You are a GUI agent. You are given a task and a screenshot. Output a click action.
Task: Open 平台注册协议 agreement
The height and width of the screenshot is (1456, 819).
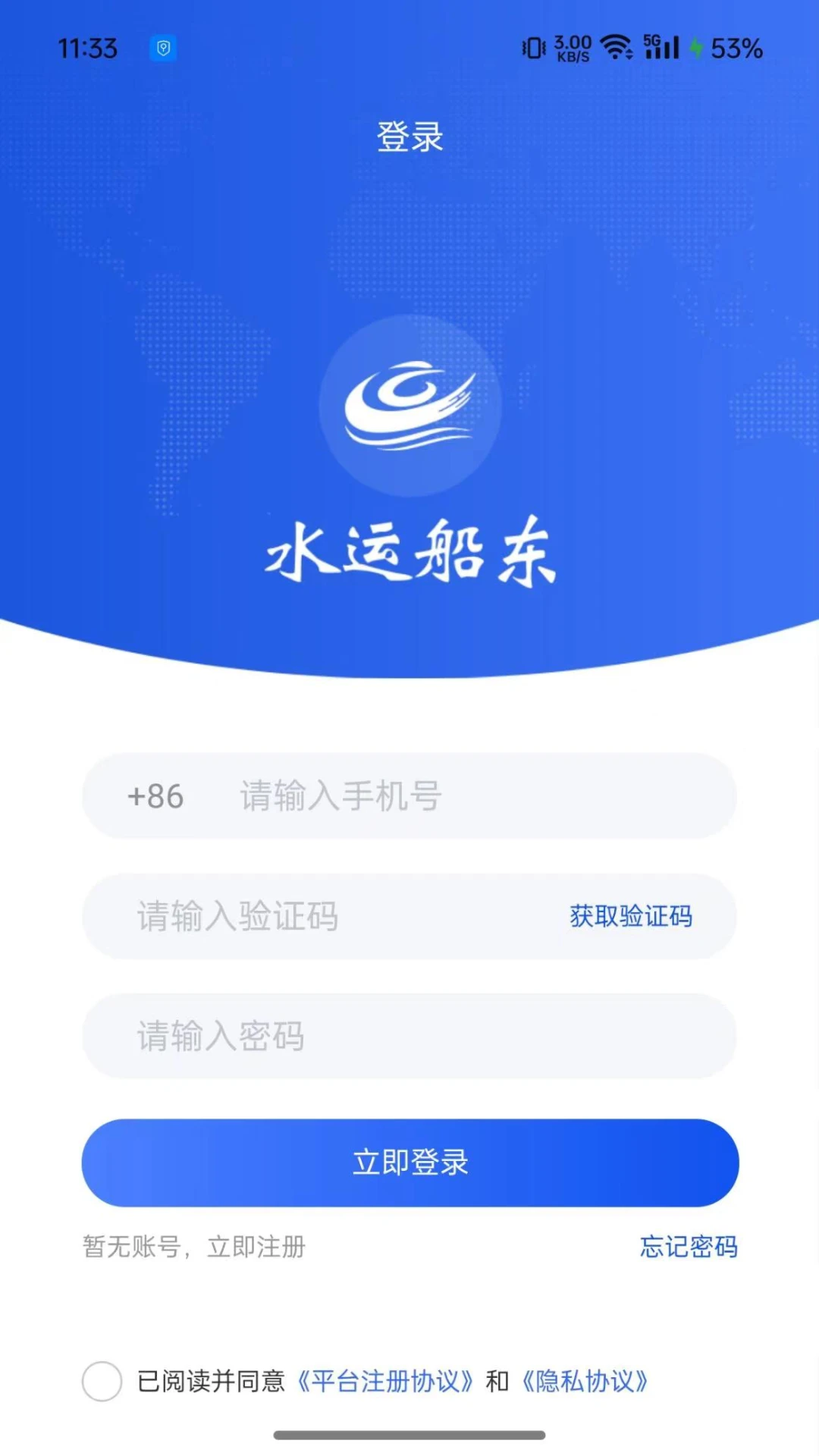[384, 1382]
